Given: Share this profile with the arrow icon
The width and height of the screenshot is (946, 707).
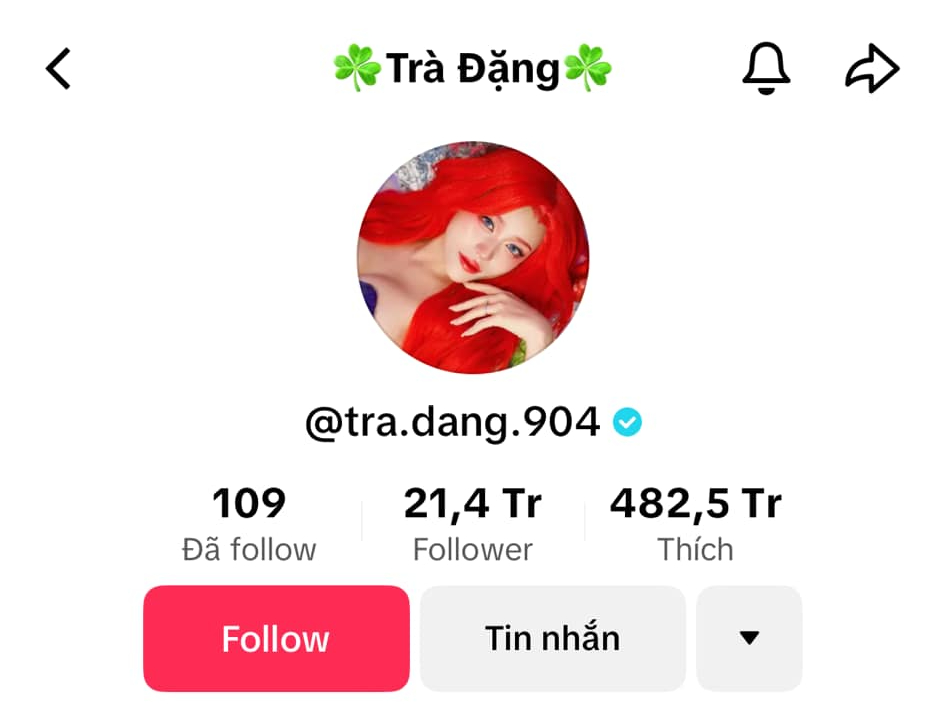Looking at the screenshot, I should tap(872, 70).
